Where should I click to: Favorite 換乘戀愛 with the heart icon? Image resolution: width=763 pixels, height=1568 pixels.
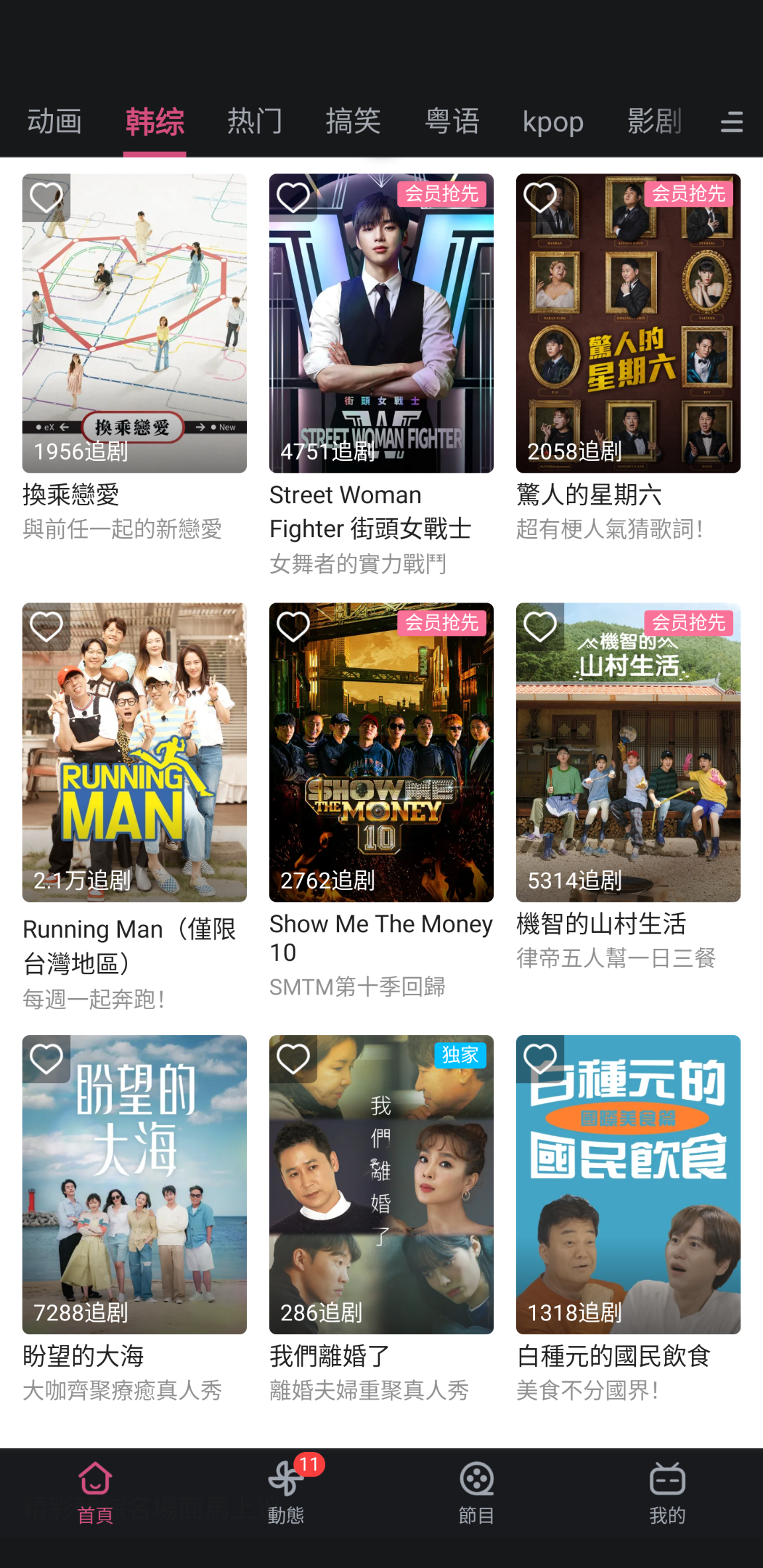[46, 197]
